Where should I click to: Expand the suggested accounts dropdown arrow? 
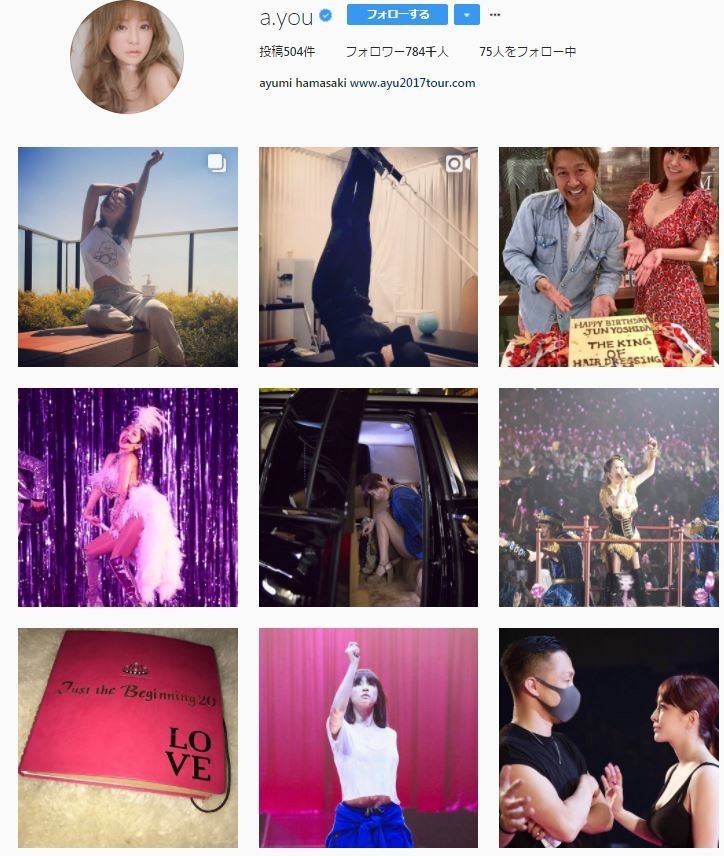pos(466,15)
